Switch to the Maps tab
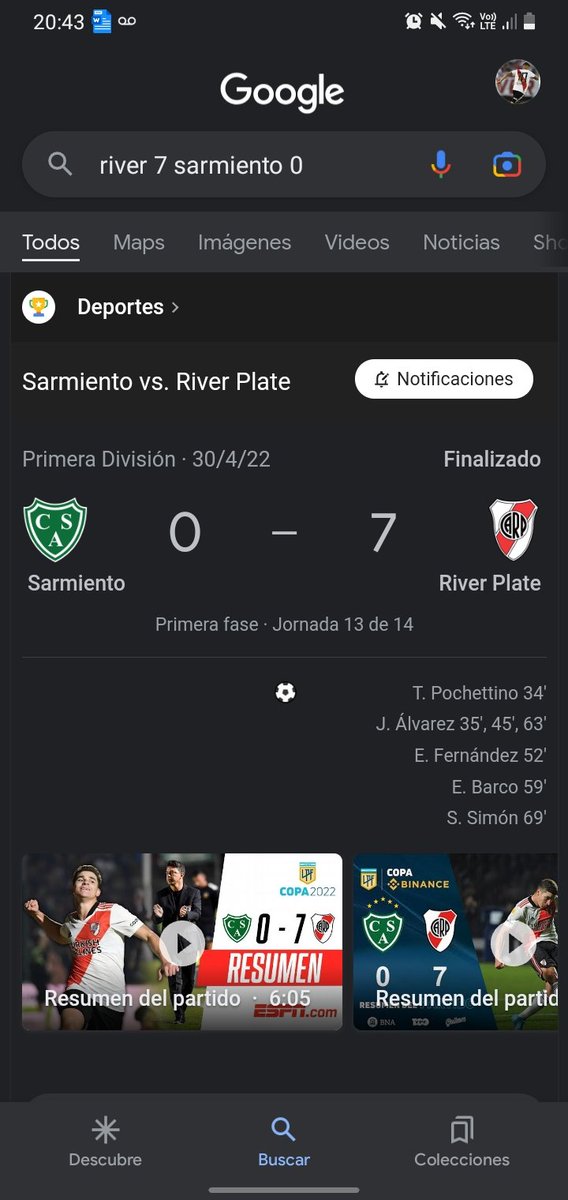Screen dimensions: 568x1200 [139, 242]
